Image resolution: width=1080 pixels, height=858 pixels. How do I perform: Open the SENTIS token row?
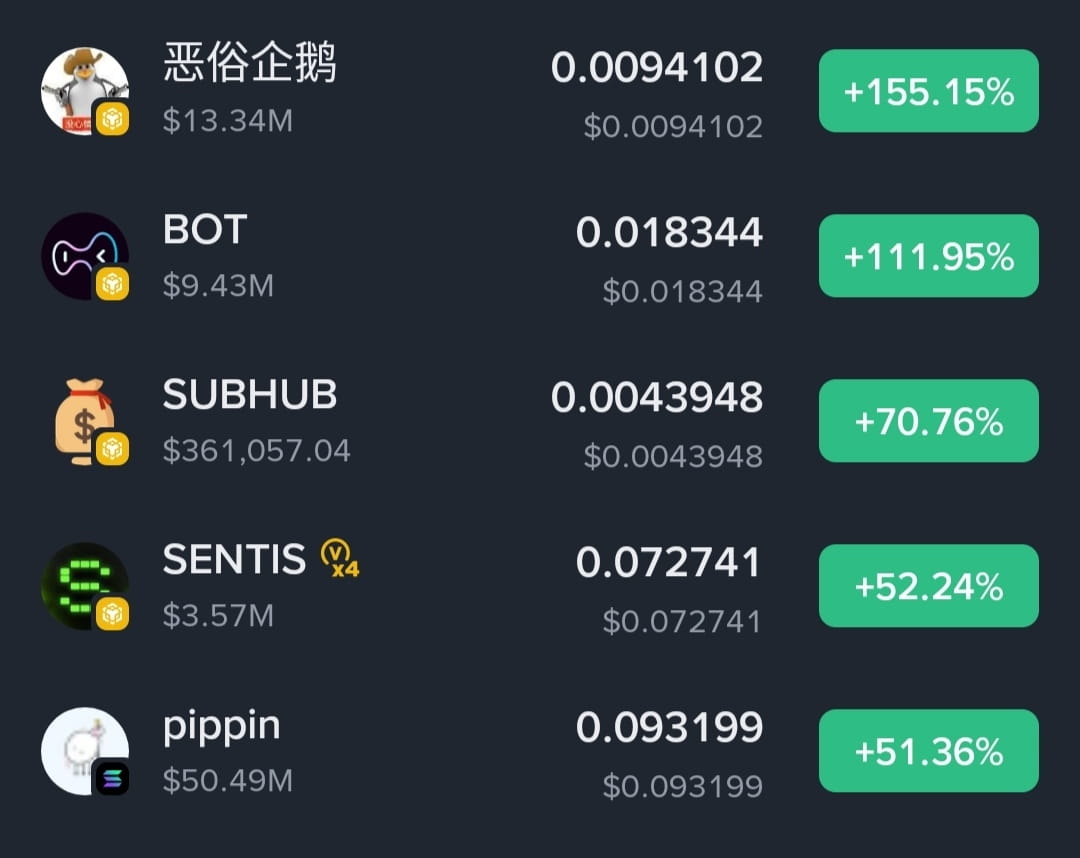(x=234, y=560)
